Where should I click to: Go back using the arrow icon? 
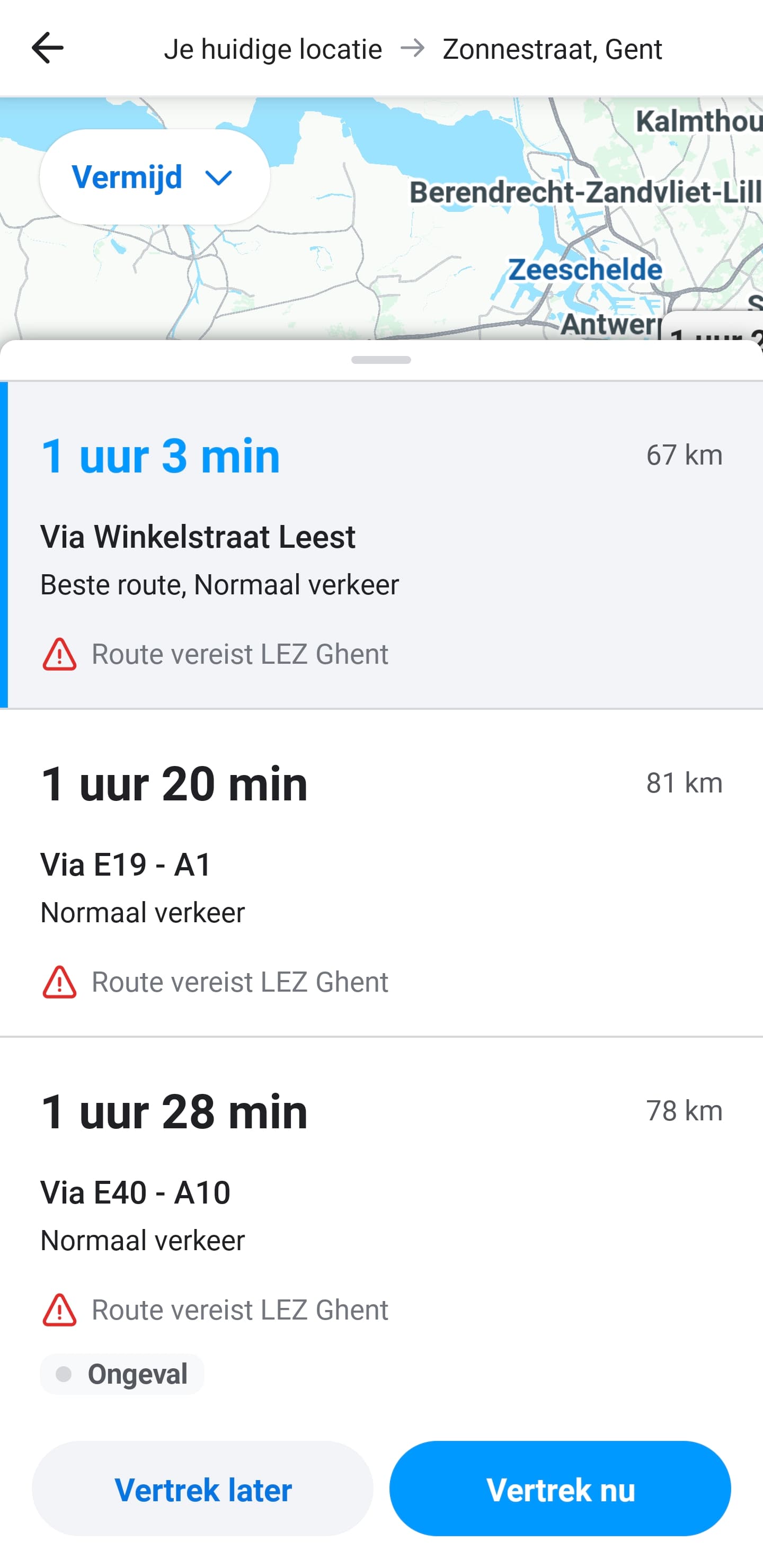pyautogui.click(x=48, y=48)
